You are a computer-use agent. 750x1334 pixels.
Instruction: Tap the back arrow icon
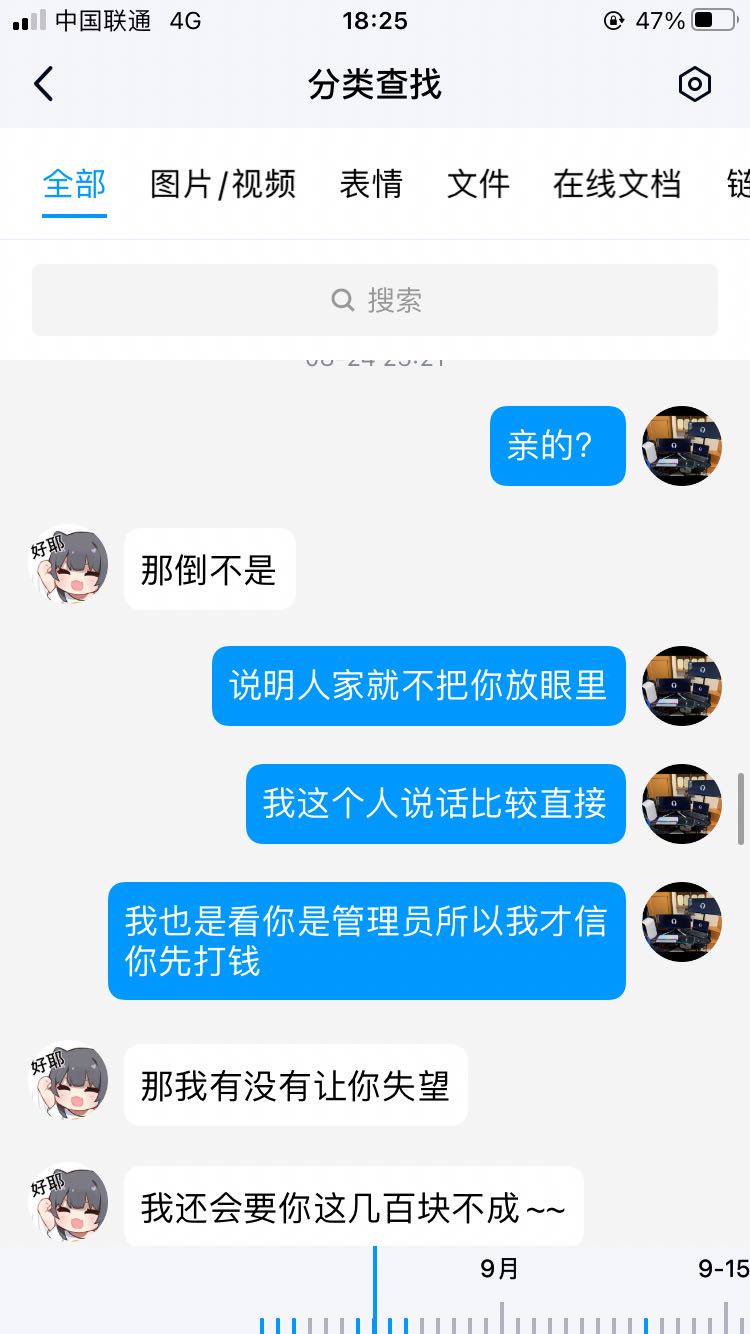42,84
